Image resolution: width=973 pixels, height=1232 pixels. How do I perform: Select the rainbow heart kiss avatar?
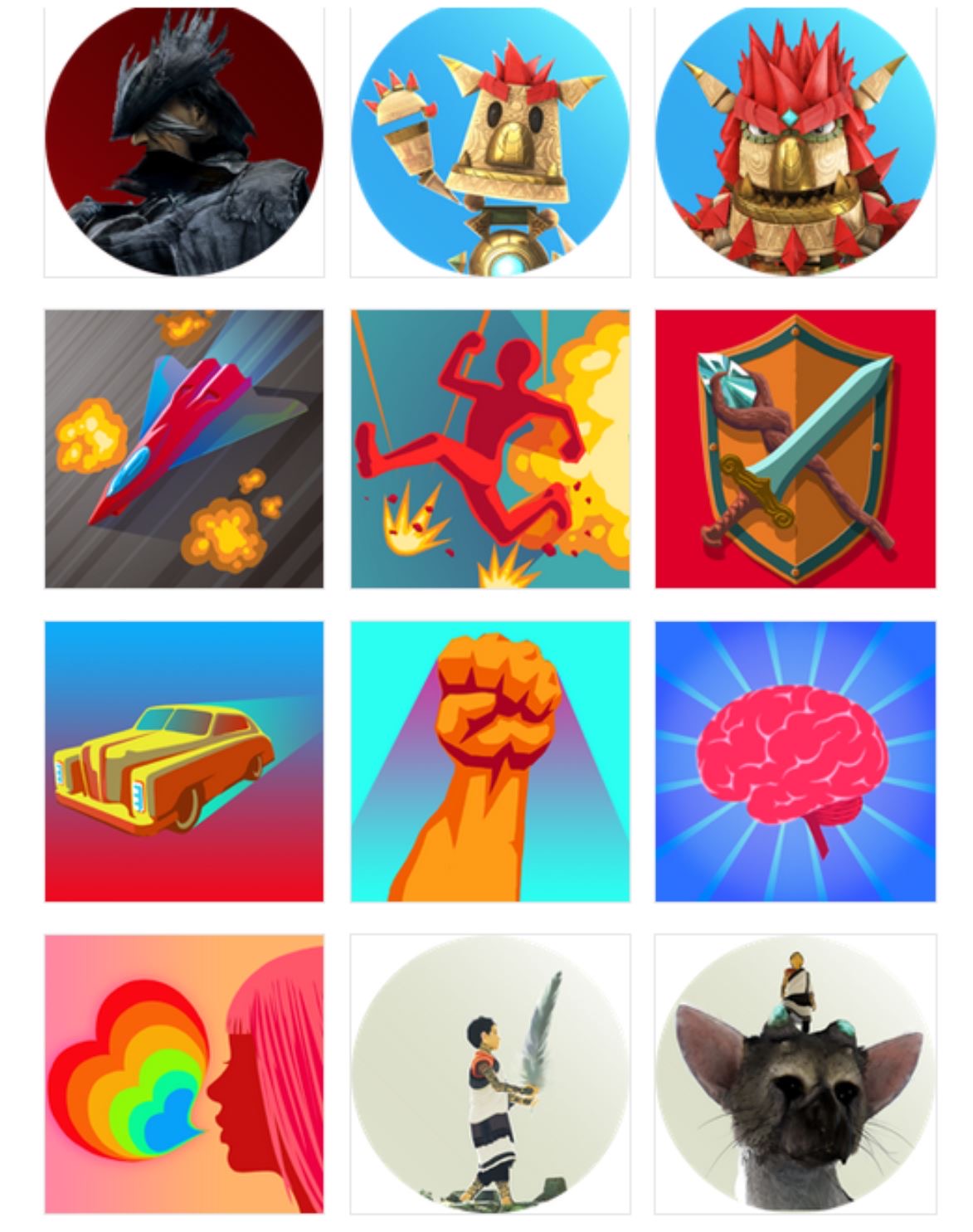click(184, 1074)
